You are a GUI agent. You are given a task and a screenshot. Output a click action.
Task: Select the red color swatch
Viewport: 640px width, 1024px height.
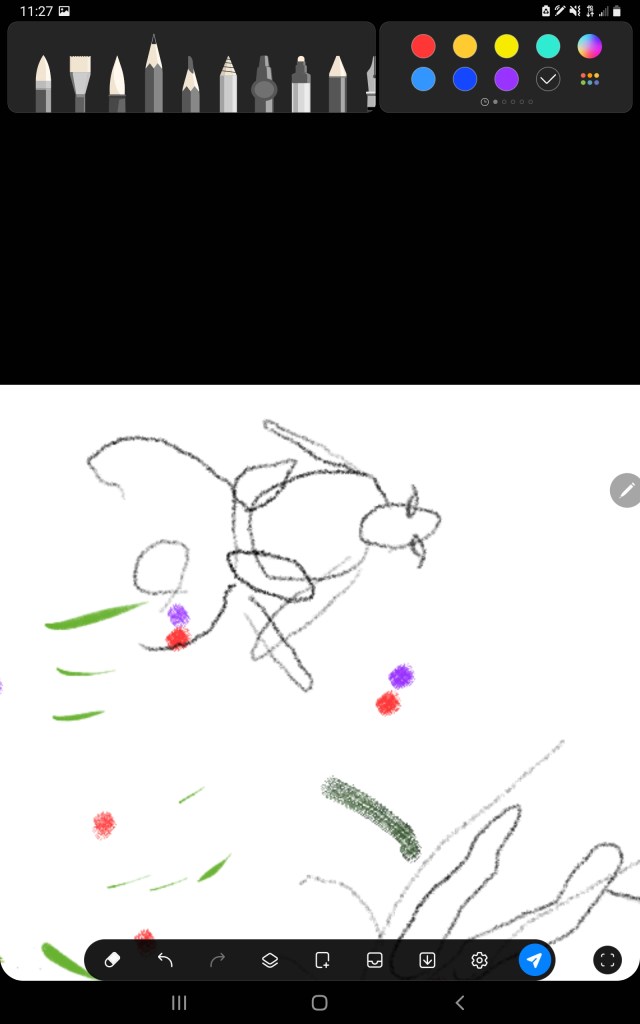[423, 46]
